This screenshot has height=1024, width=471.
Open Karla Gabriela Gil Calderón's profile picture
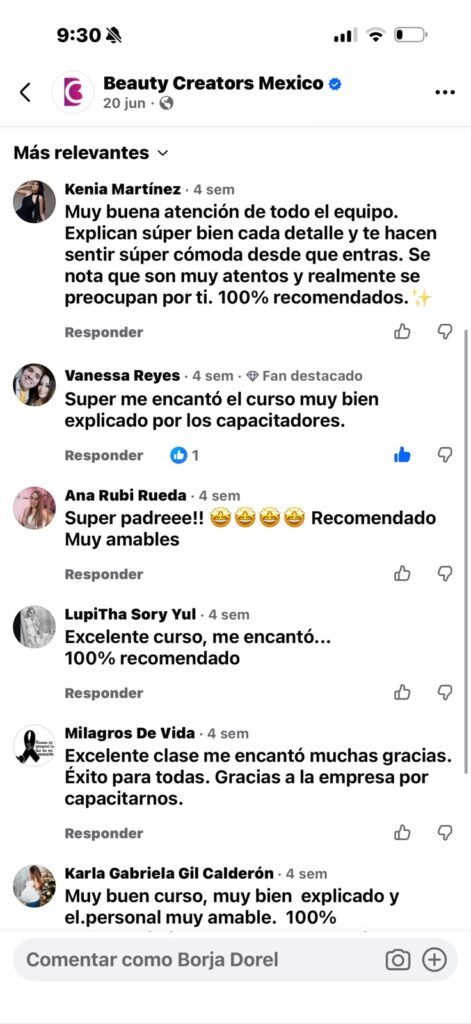point(35,886)
